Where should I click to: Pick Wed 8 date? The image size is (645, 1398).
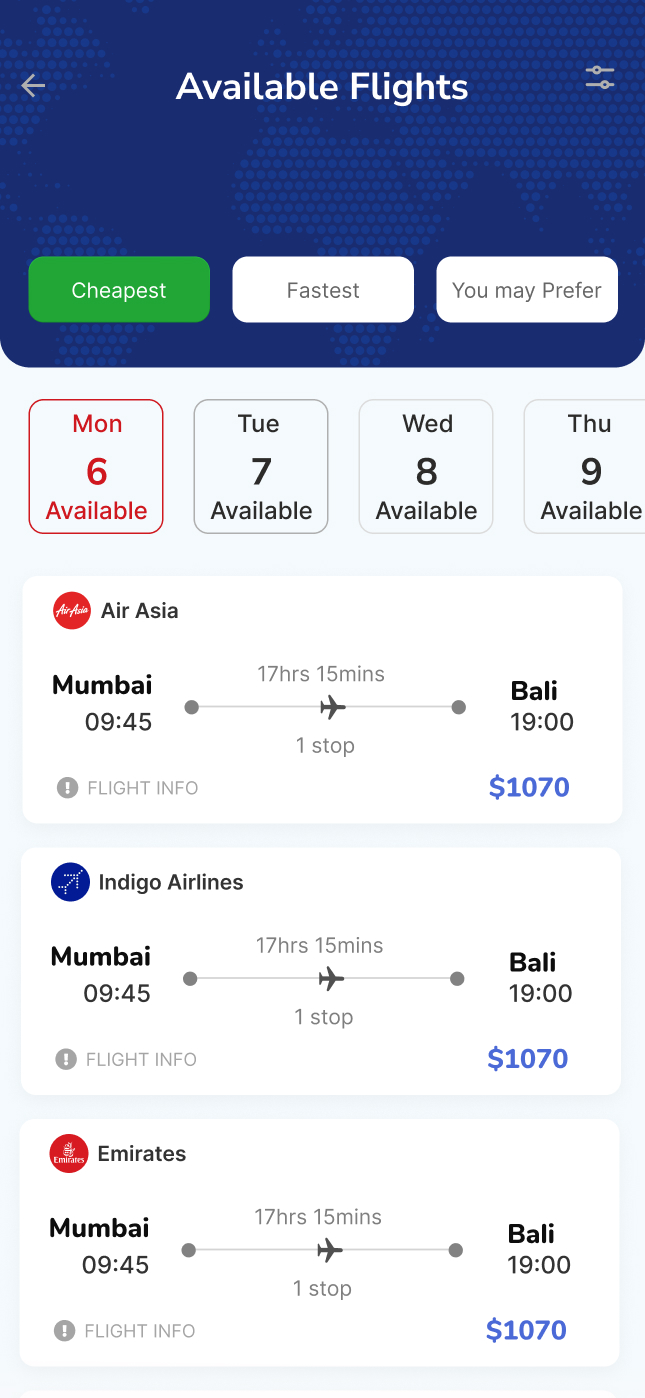426,466
